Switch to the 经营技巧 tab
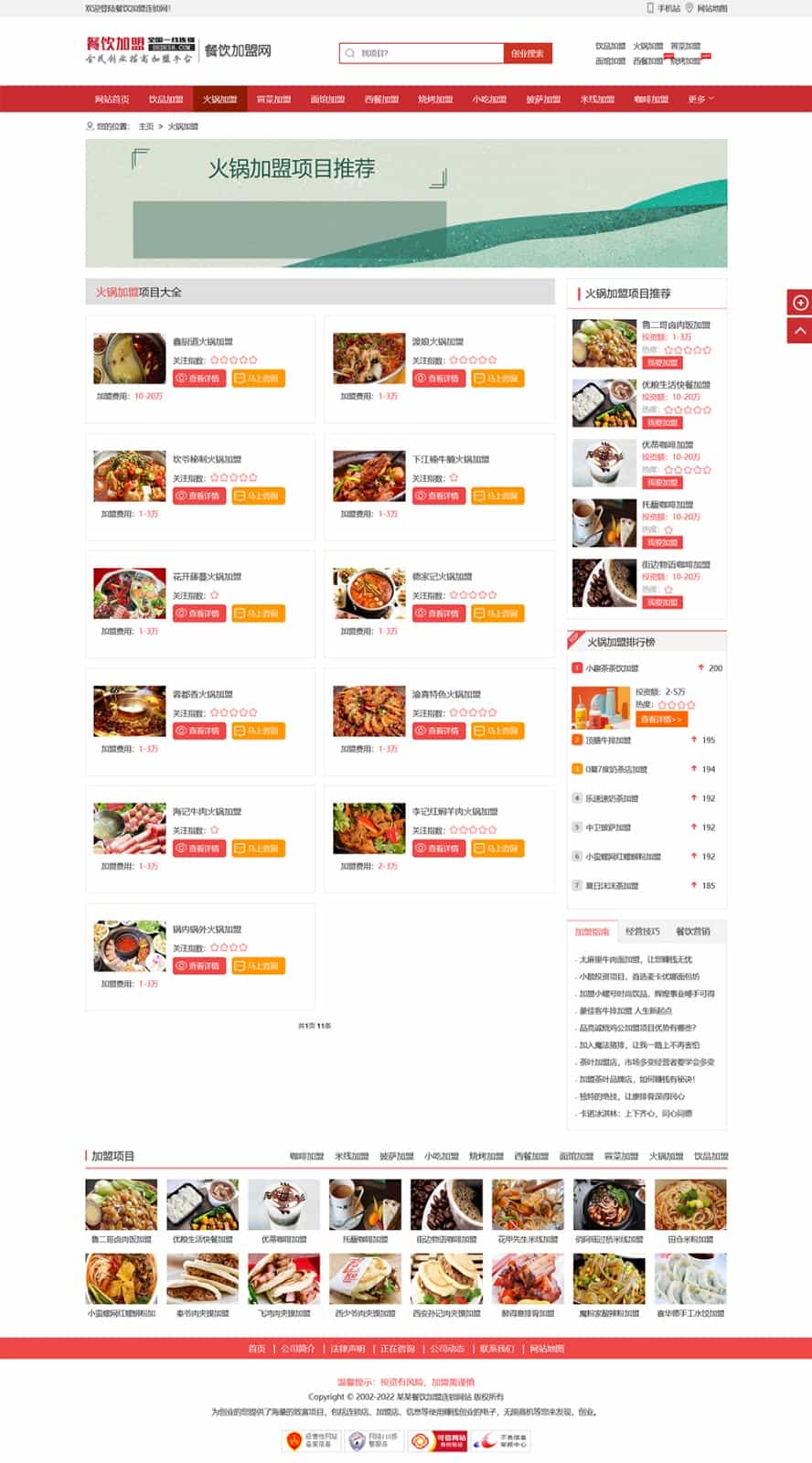The width and height of the screenshot is (812, 1463). pos(642,932)
